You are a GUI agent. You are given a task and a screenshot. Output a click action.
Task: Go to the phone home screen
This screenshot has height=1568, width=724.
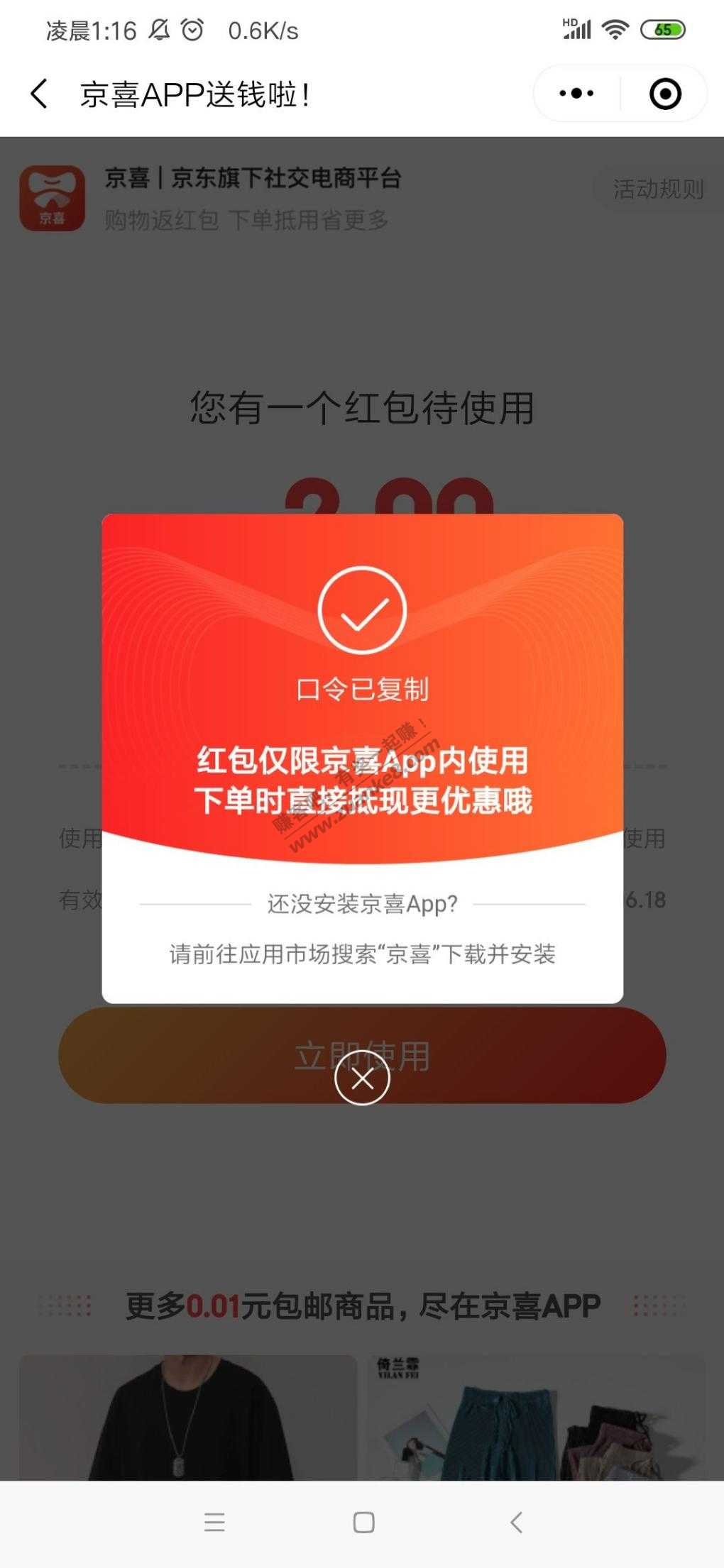363,1522
